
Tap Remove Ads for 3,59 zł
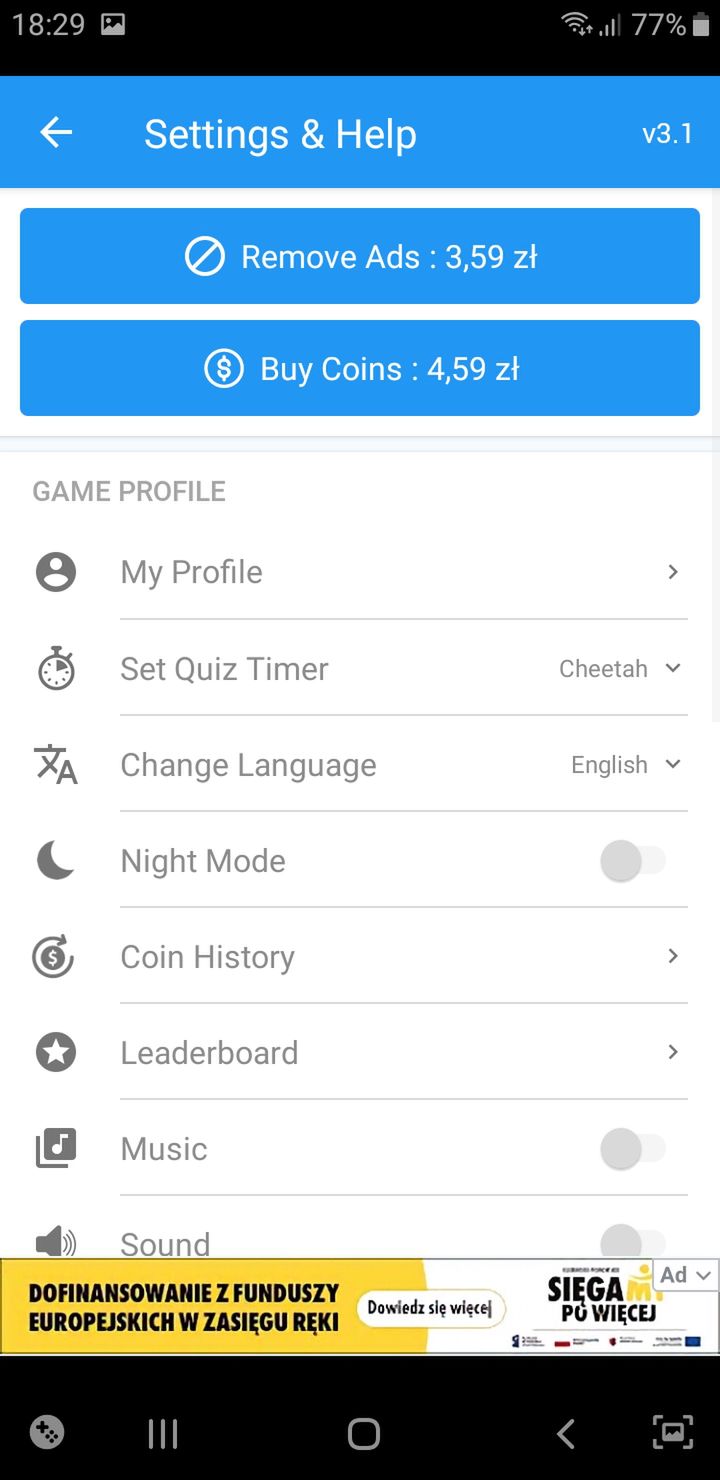point(360,257)
